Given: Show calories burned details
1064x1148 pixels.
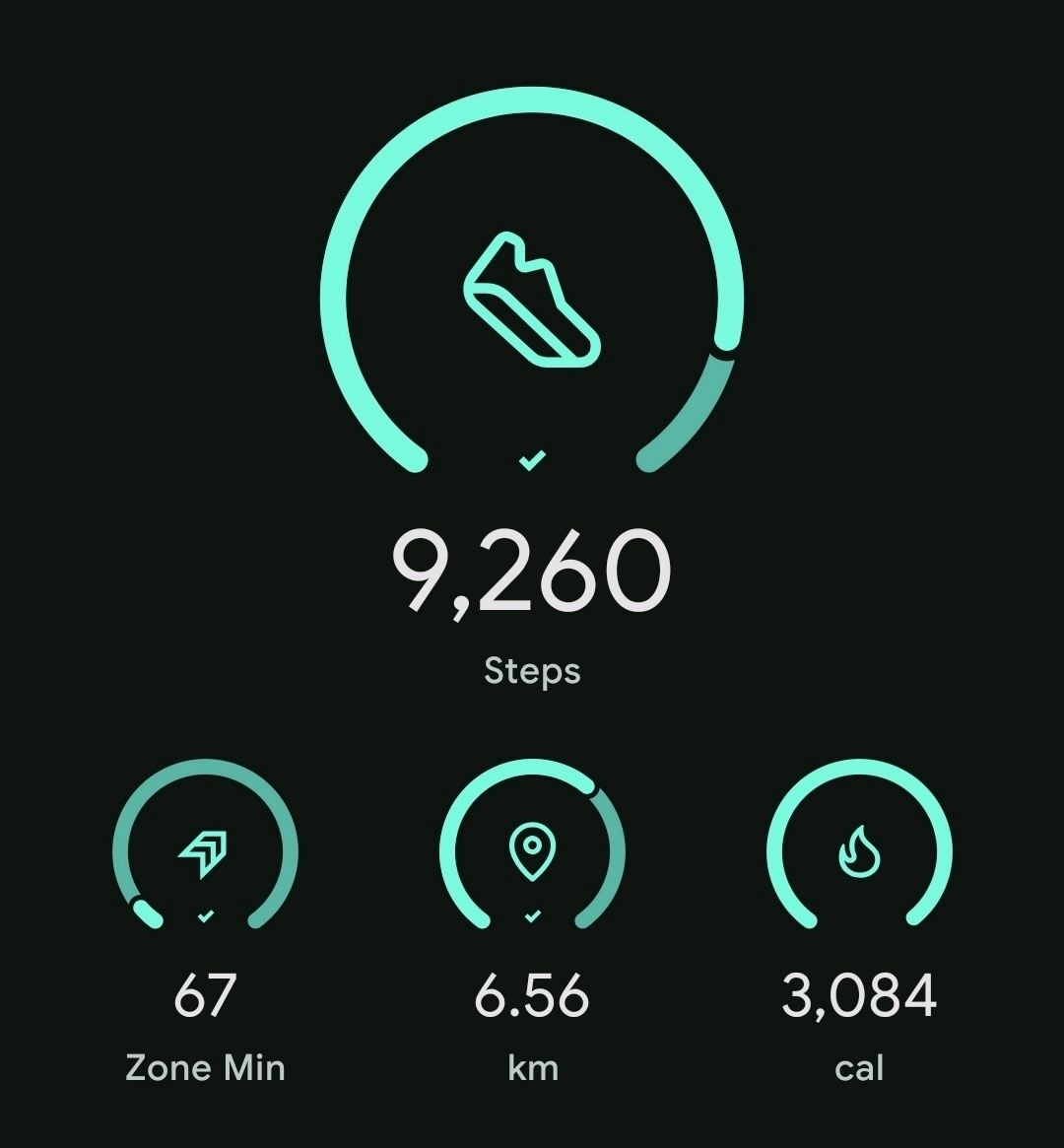Looking at the screenshot, I should (859, 853).
